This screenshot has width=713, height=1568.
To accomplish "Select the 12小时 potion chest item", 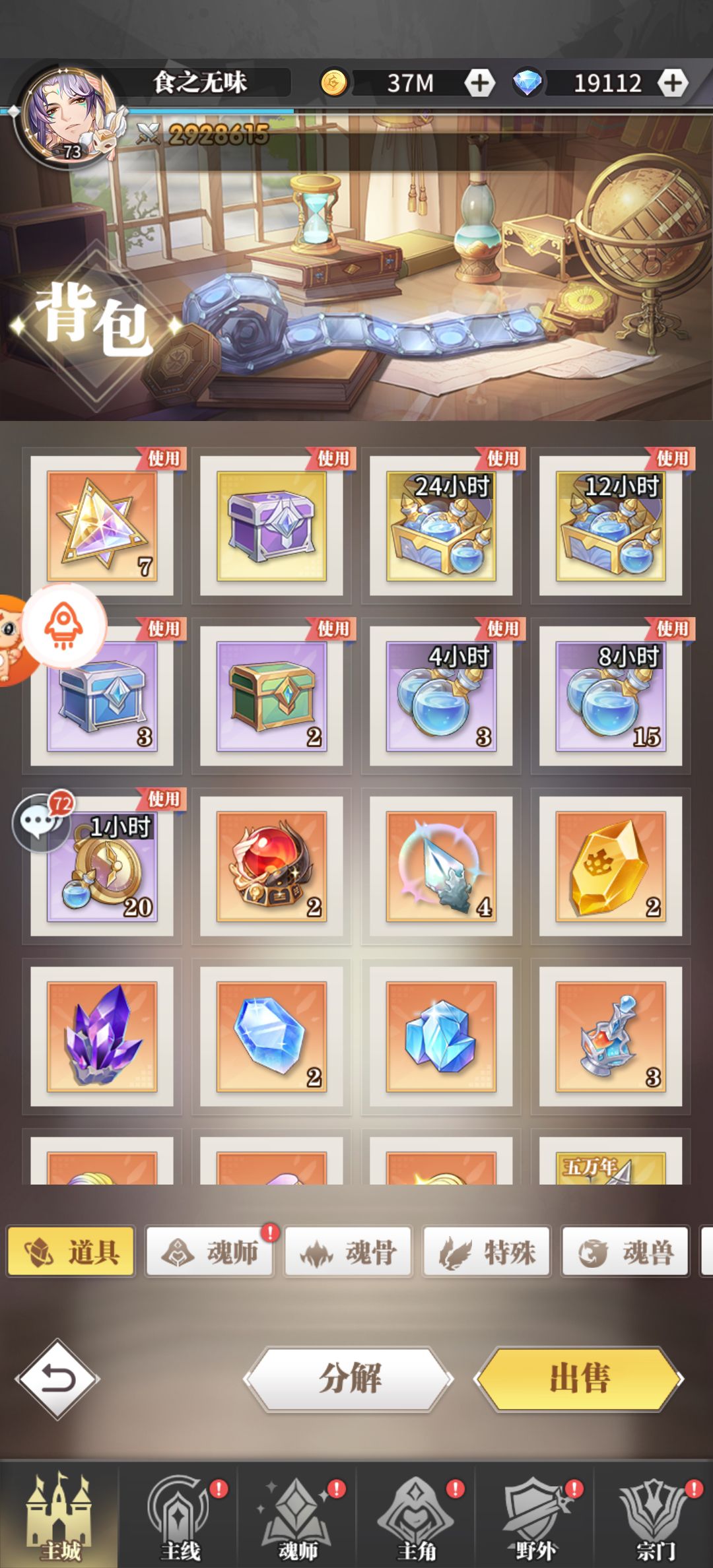I will click(x=611, y=526).
